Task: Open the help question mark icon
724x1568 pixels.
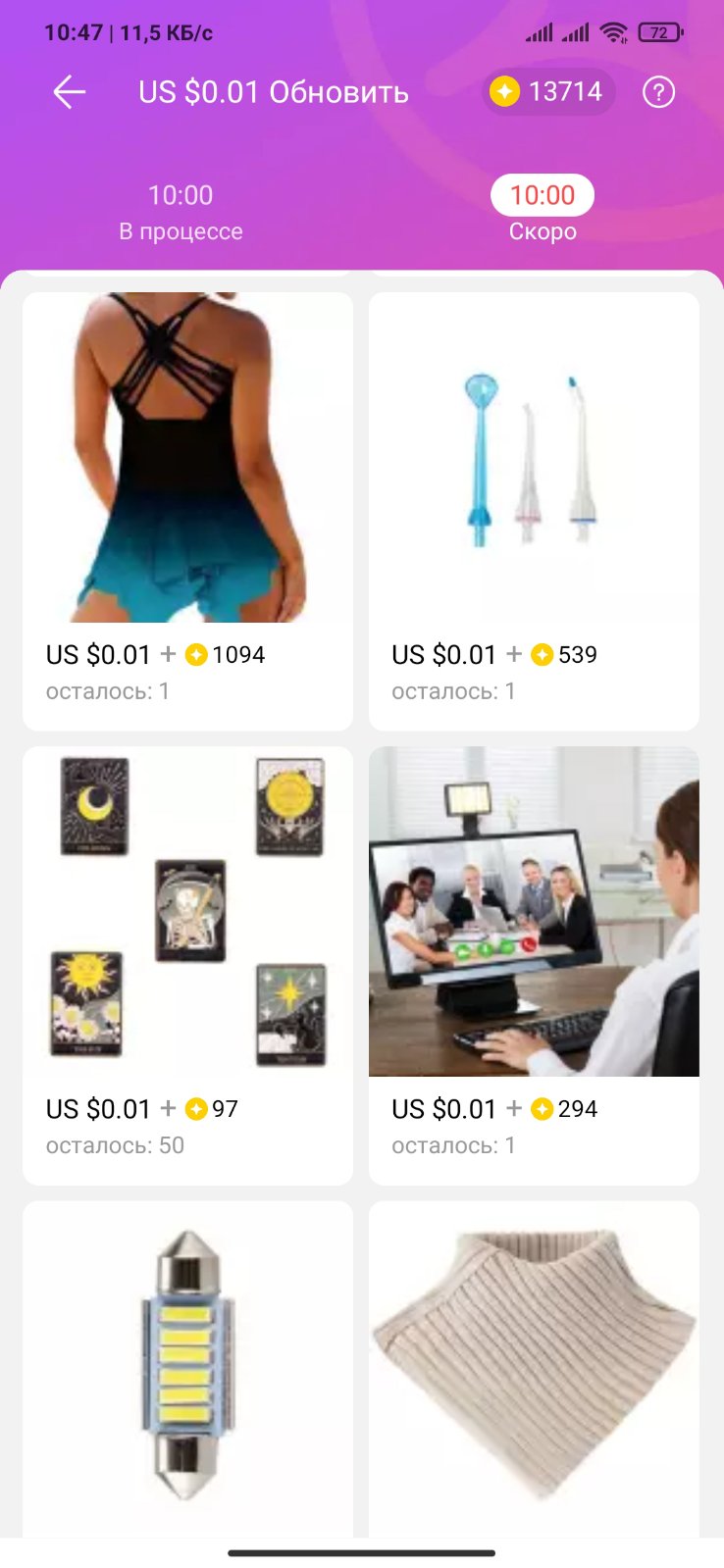Action: point(658,92)
